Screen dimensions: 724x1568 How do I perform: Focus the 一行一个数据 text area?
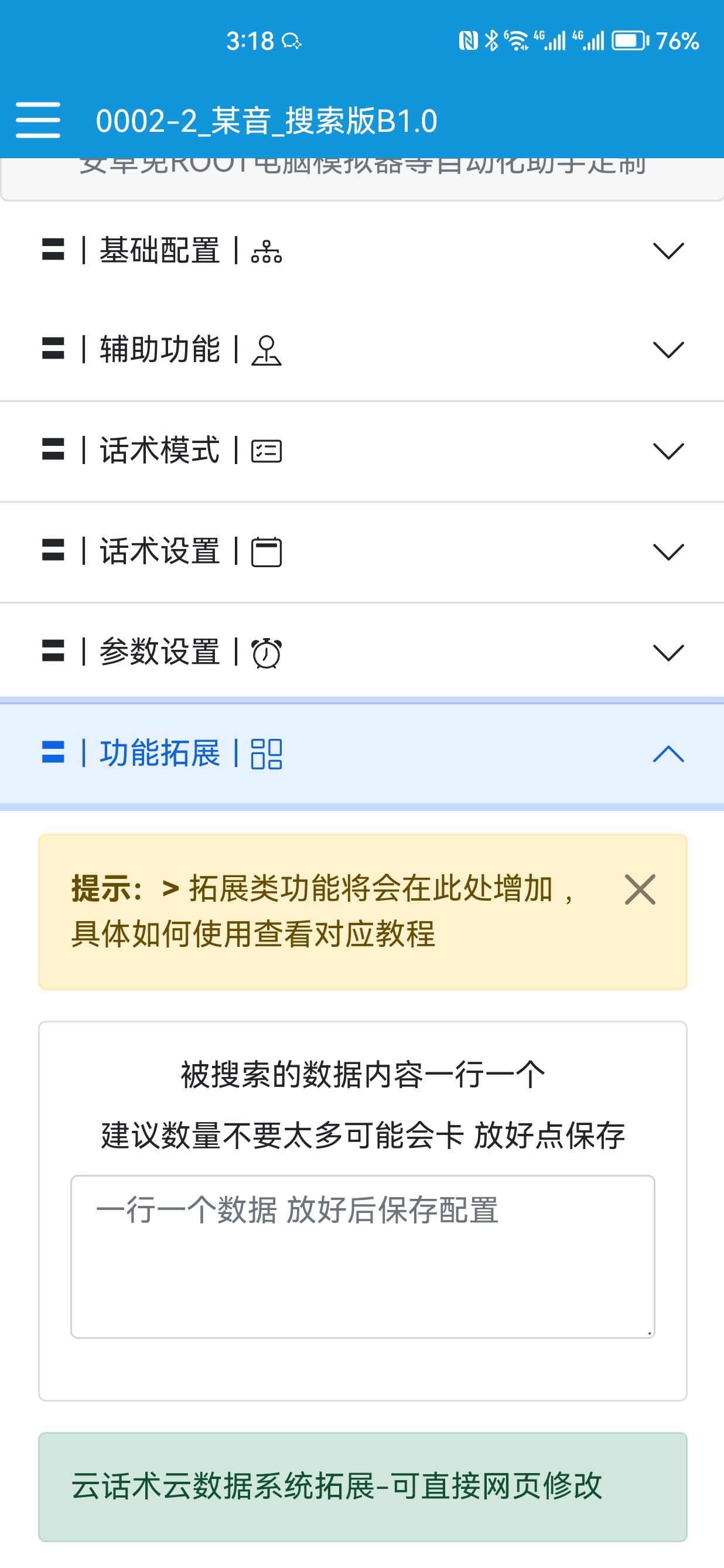point(363,1256)
